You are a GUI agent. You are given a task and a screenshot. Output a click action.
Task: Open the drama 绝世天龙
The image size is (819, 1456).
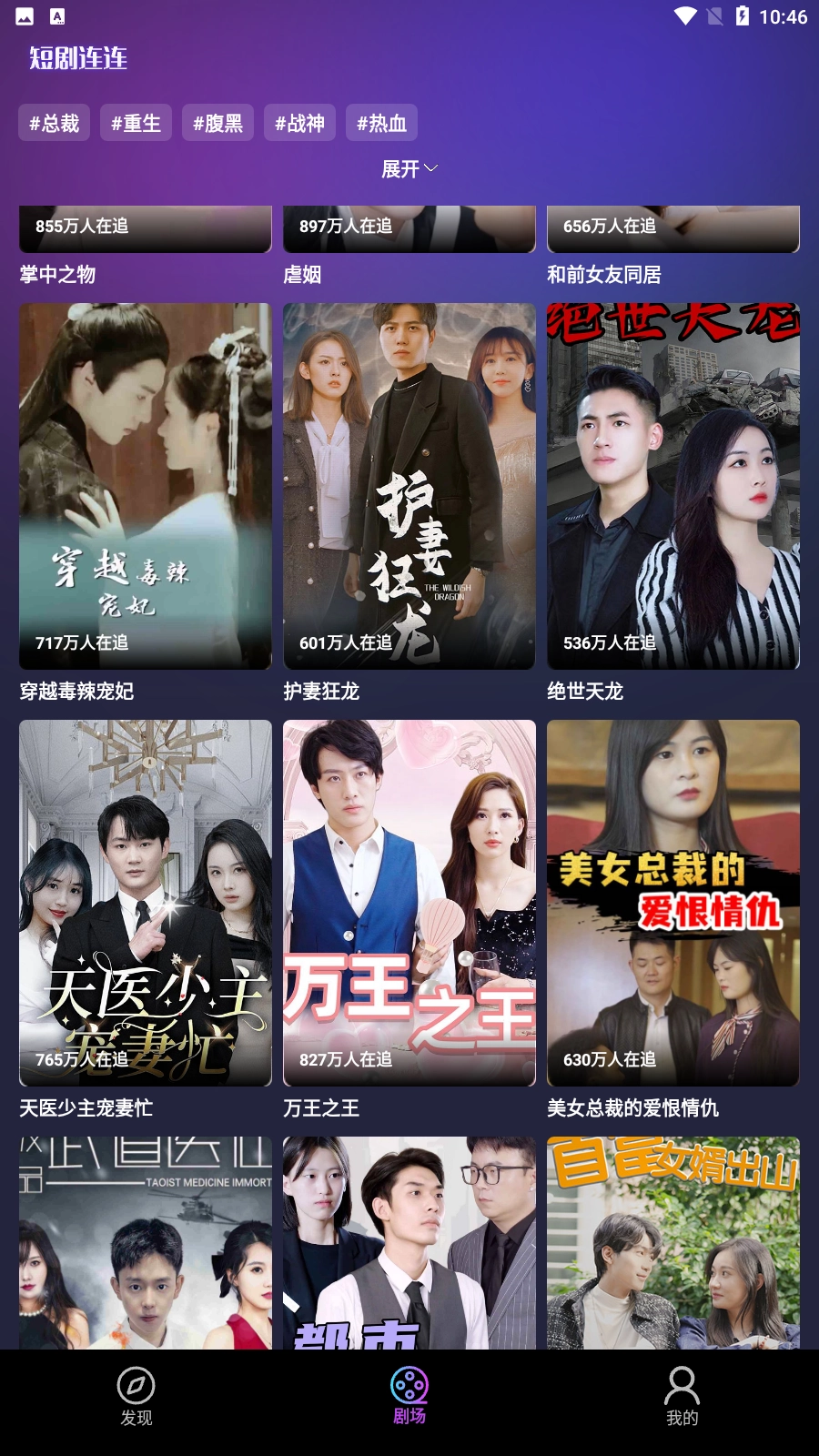[x=673, y=487]
